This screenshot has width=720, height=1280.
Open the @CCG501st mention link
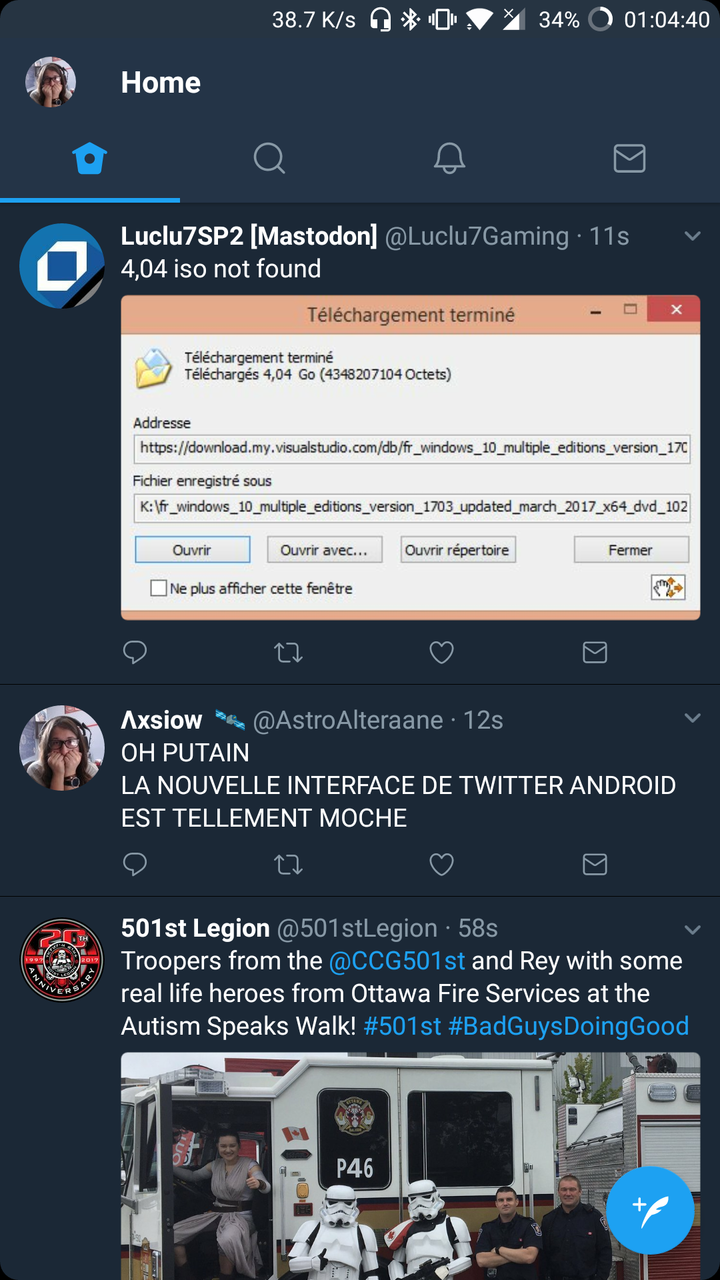click(x=397, y=961)
